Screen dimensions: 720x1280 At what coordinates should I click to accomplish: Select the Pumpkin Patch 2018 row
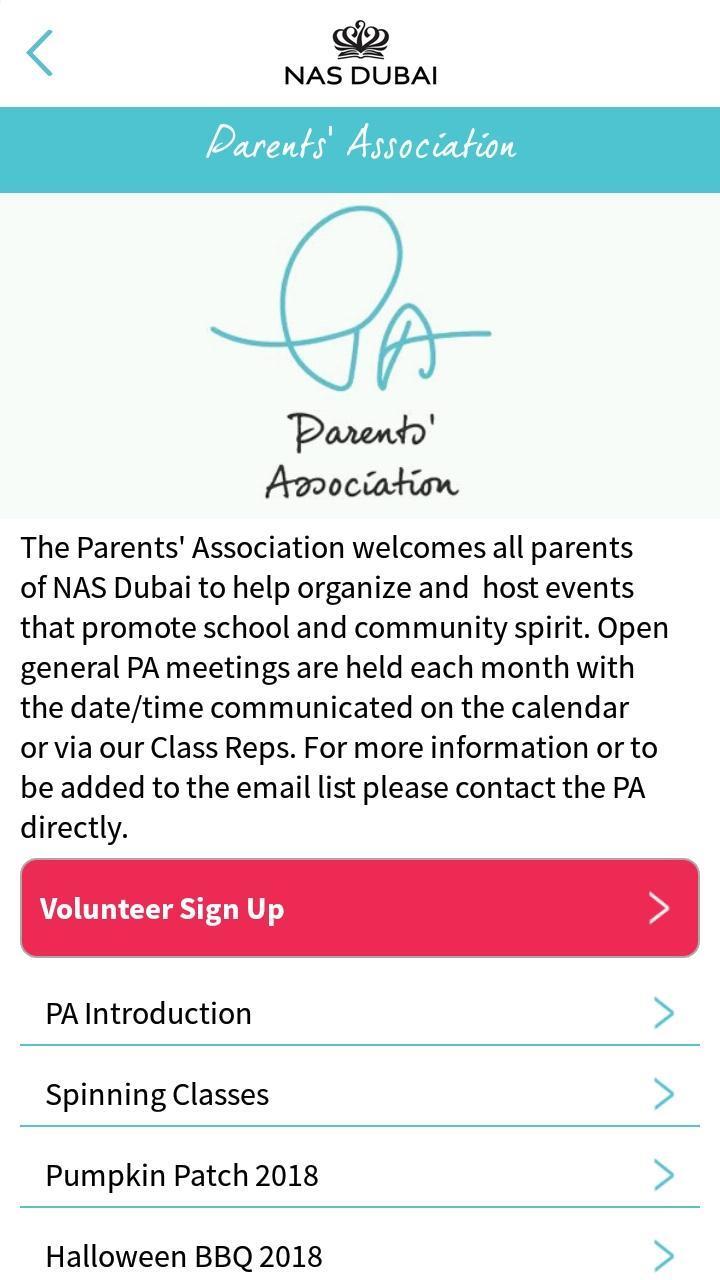[360, 1175]
